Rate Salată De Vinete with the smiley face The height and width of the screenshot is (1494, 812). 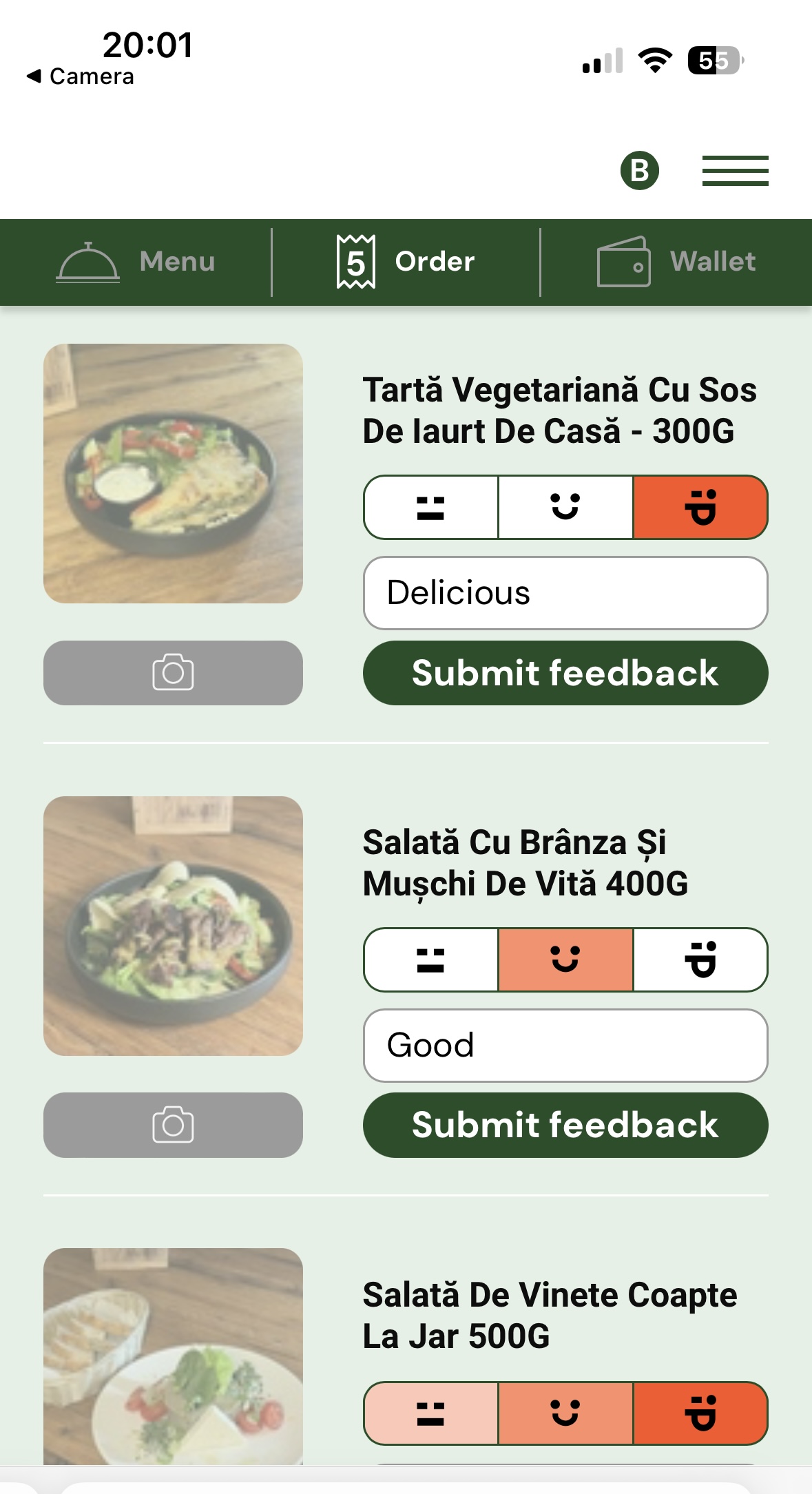coord(565,1413)
